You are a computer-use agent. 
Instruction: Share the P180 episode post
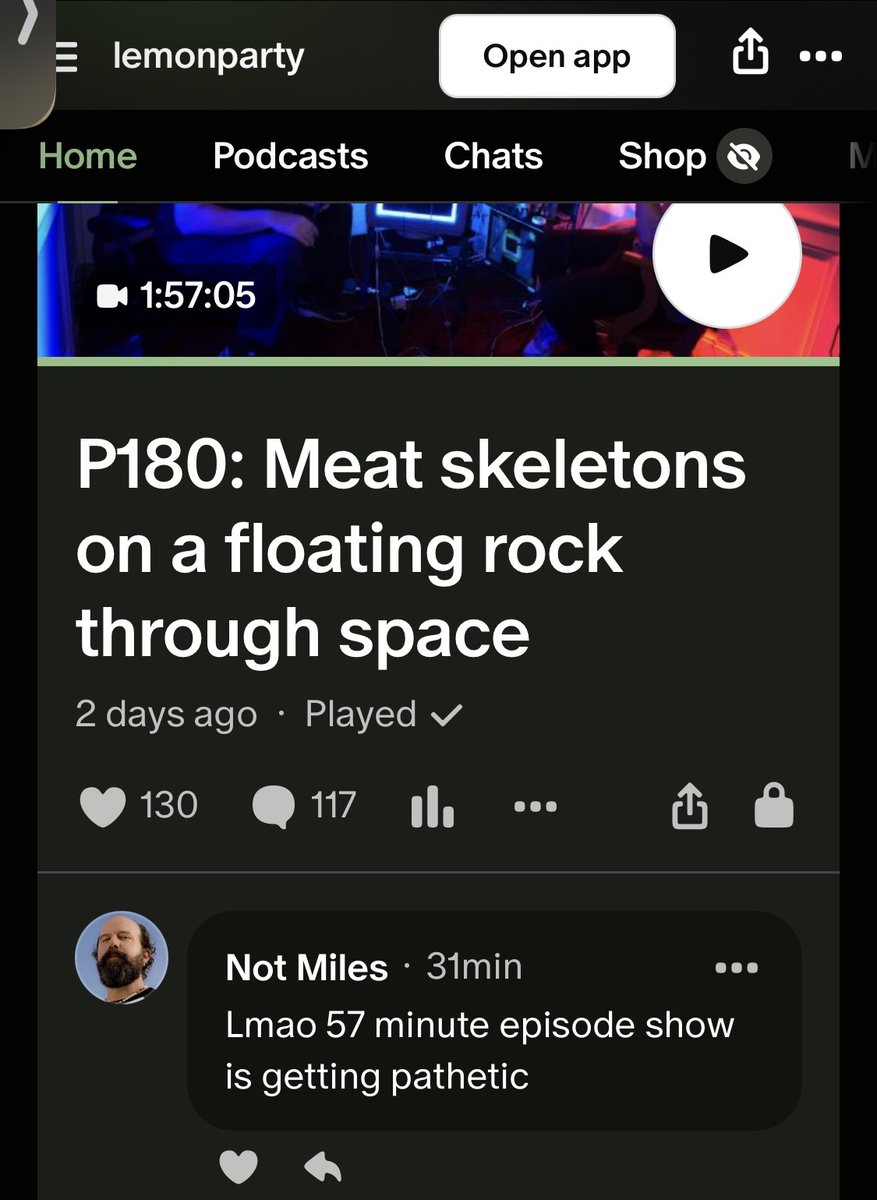689,806
